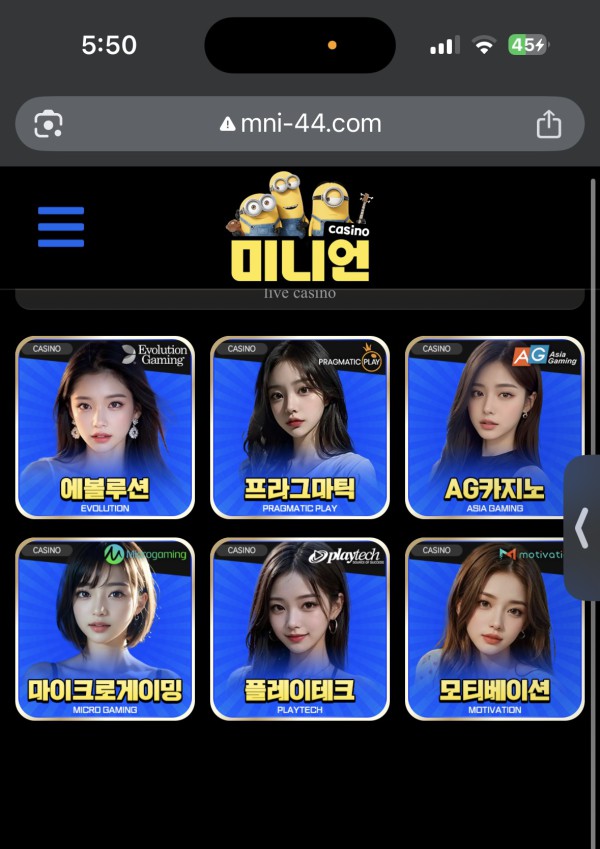This screenshot has height=849, width=600.
Task: Open the hamburger menu
Action: coord(61,227)
